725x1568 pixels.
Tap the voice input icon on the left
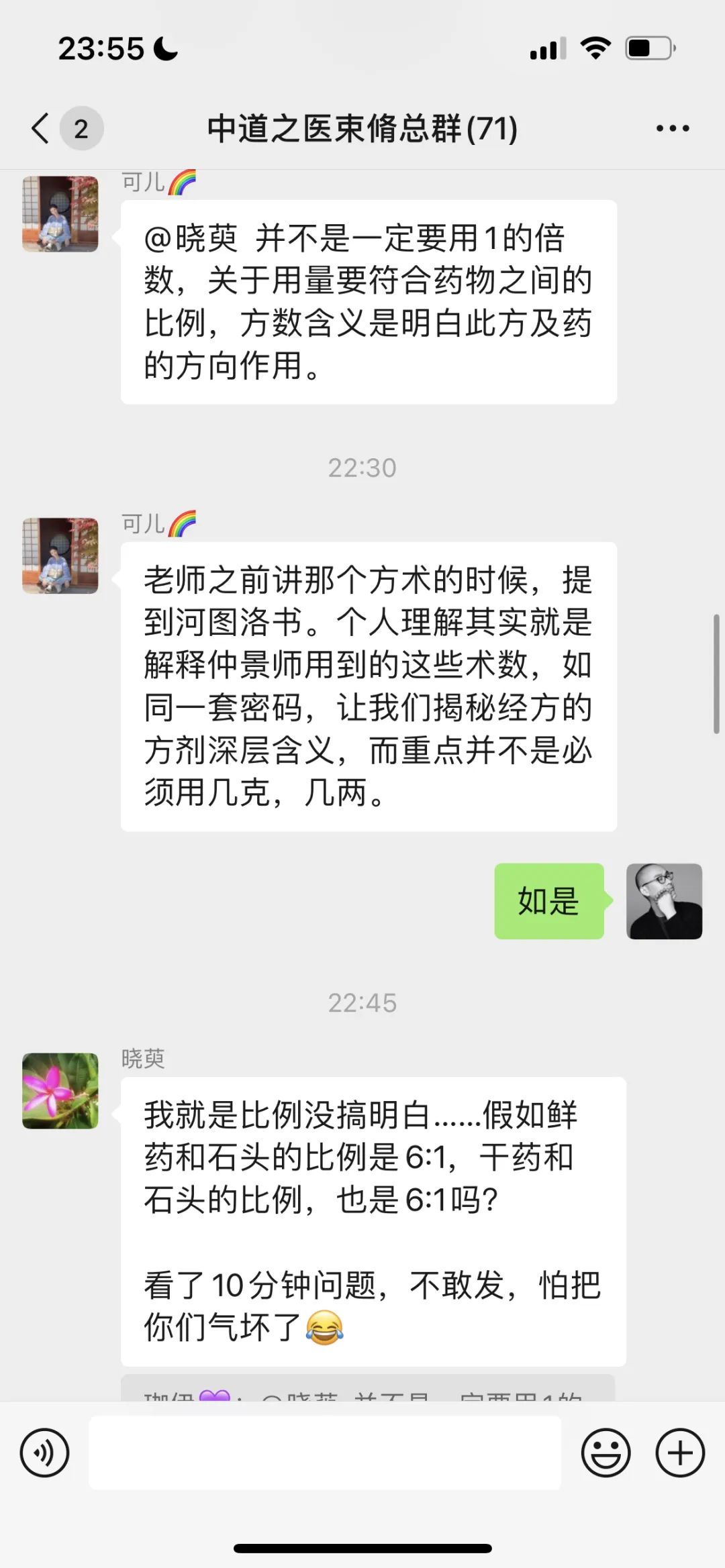(x=45, y=1453)
